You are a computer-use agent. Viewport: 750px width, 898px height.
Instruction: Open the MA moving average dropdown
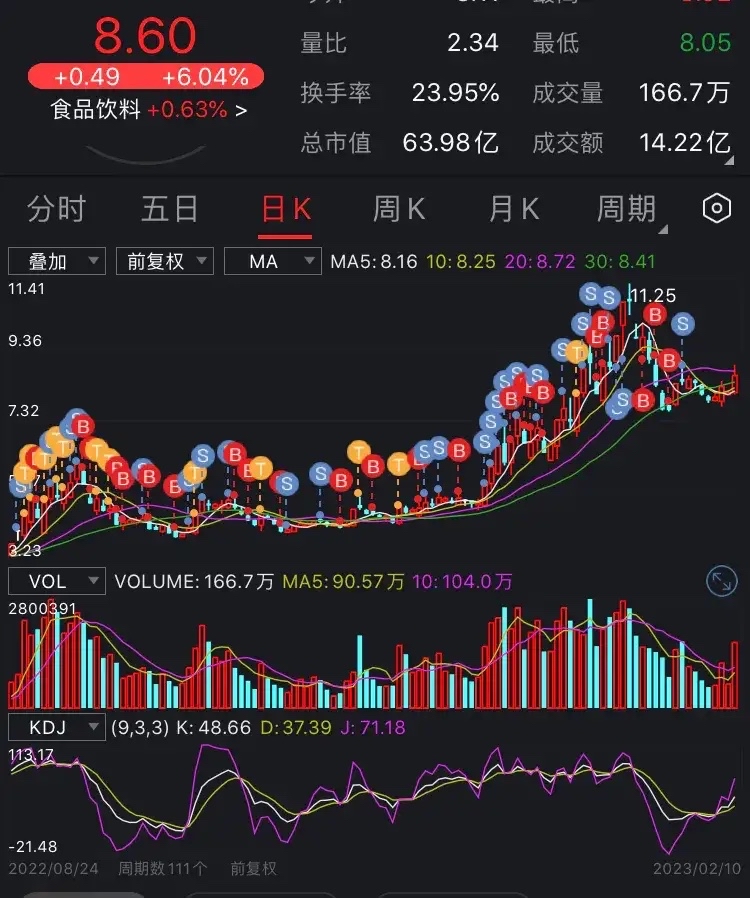pos(273,261)
